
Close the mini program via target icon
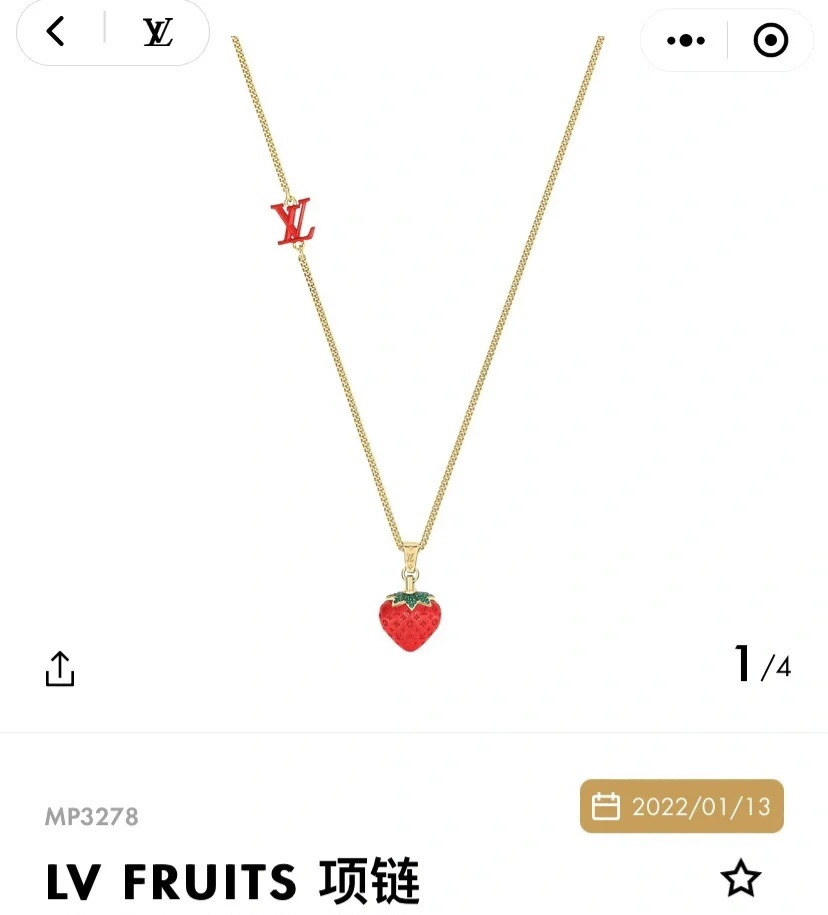click(x=770, y=41)
